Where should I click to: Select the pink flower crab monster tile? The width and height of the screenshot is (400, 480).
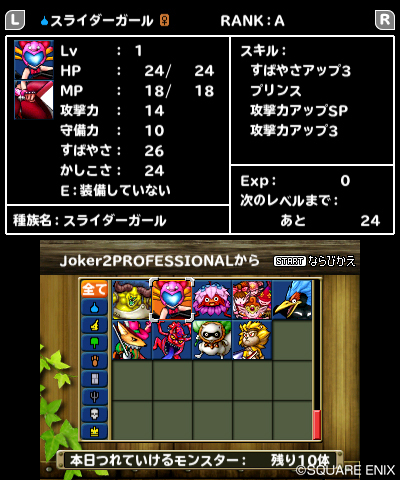coord(212,300)
